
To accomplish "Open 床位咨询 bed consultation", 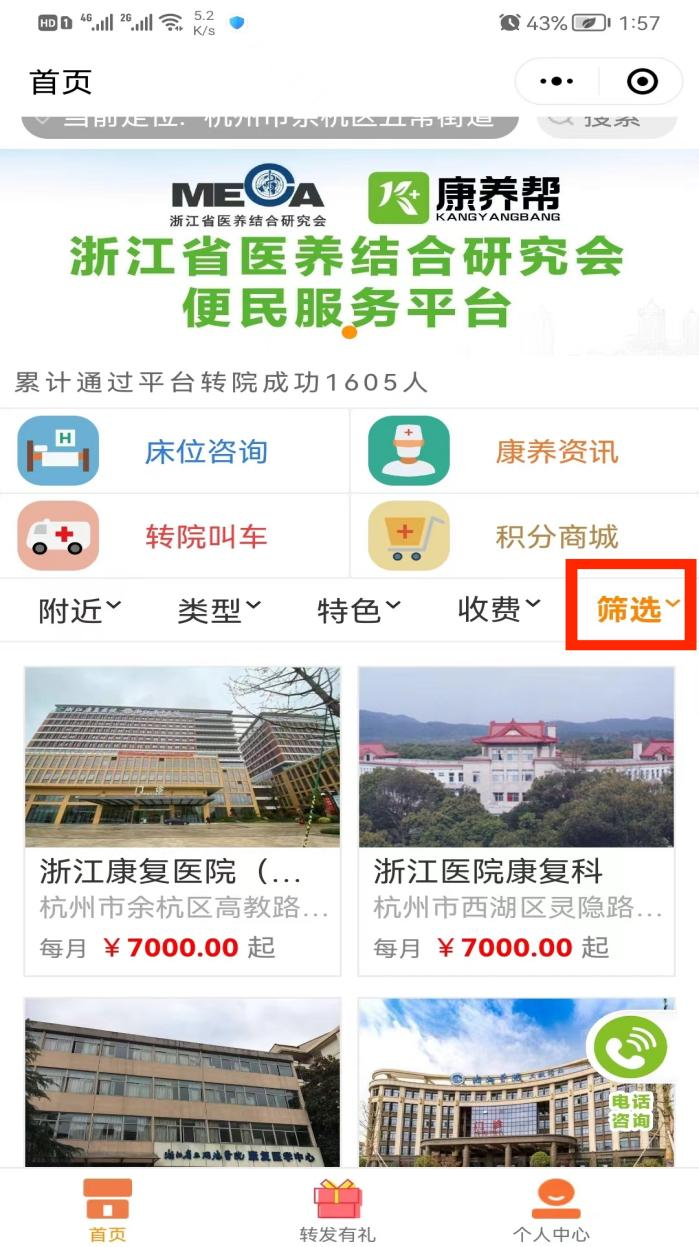I will [x=175, y=451].
